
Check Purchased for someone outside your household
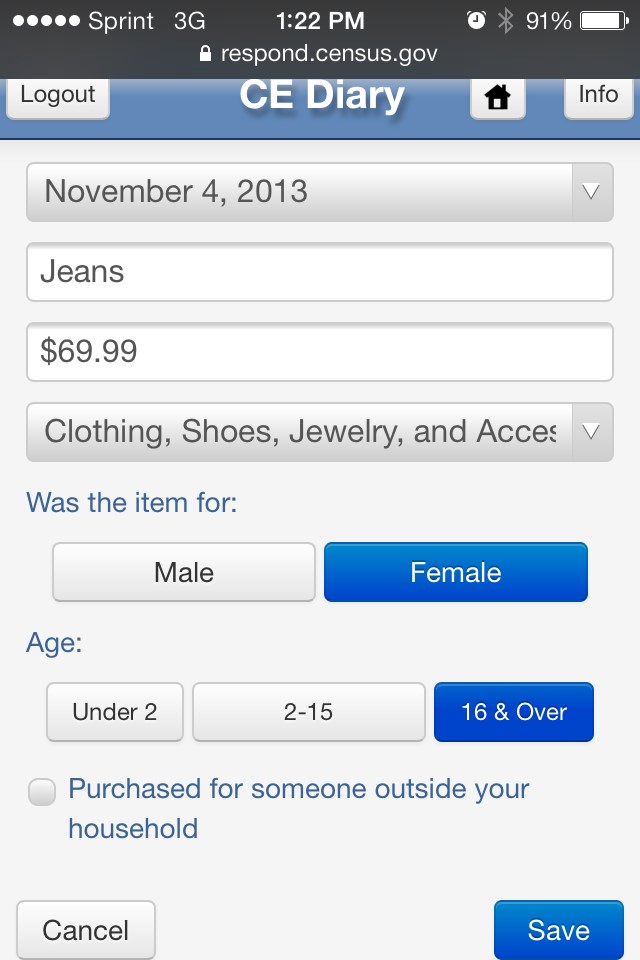coord(42,793)
